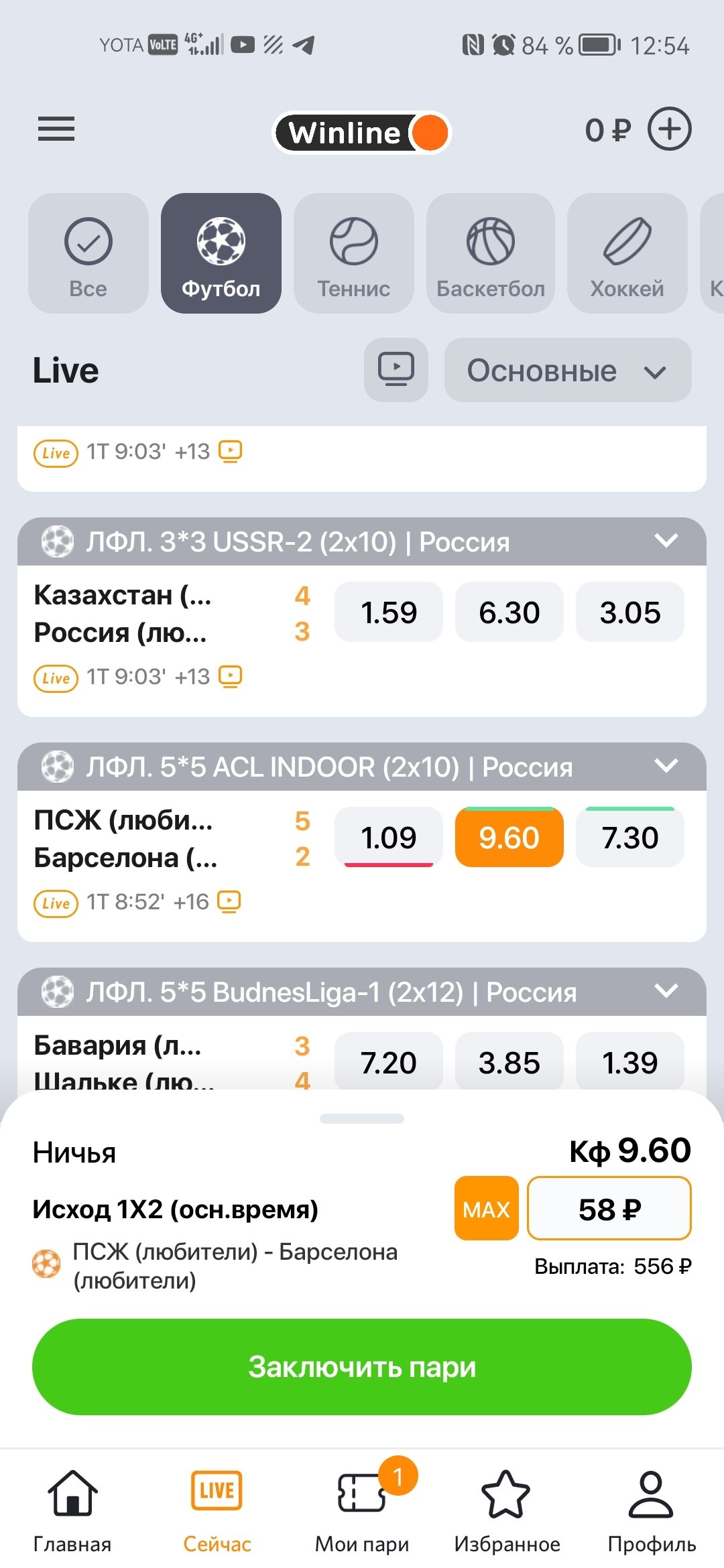This screenshot has width=724, height=1568.
Task: Switch to the Баскетбол category
Action: pyautogui.click(x=491, y=253)
